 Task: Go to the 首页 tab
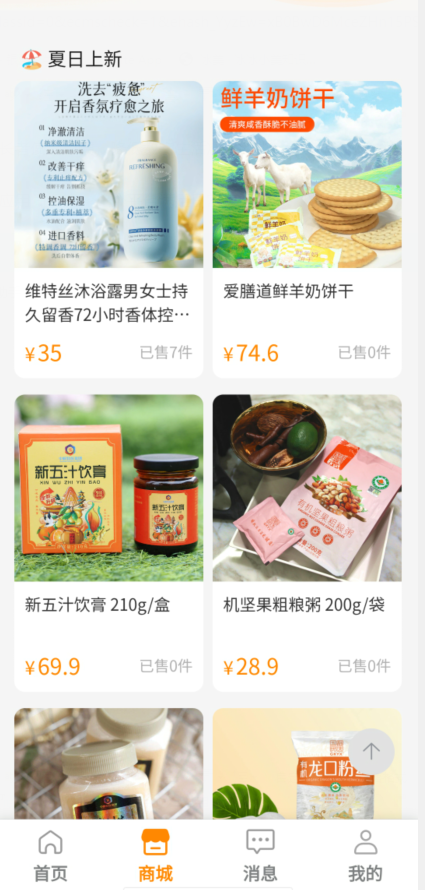click(x=51, y=855)
